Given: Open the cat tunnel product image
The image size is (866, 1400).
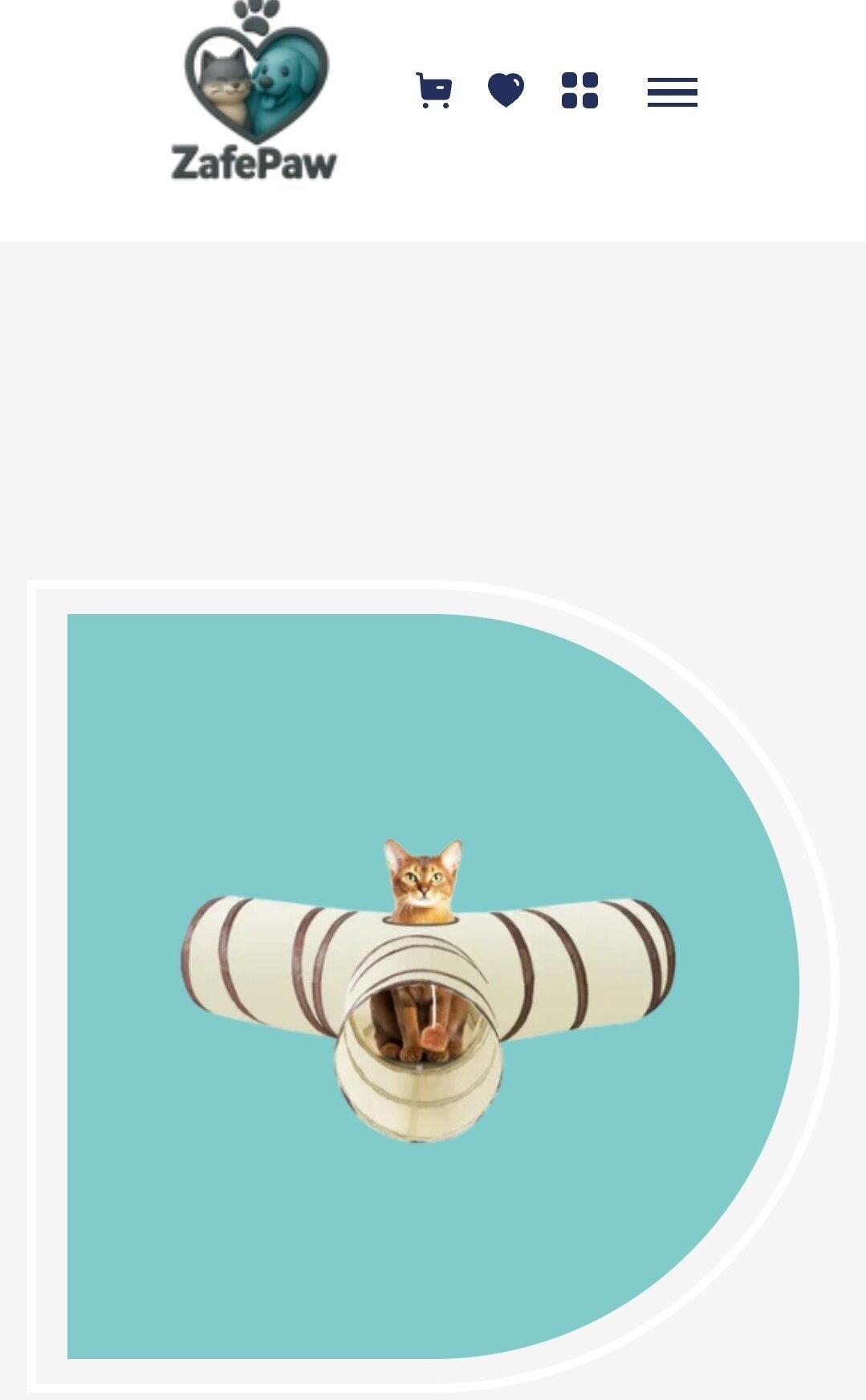Looking at the screenshot, I should point(428,986).
